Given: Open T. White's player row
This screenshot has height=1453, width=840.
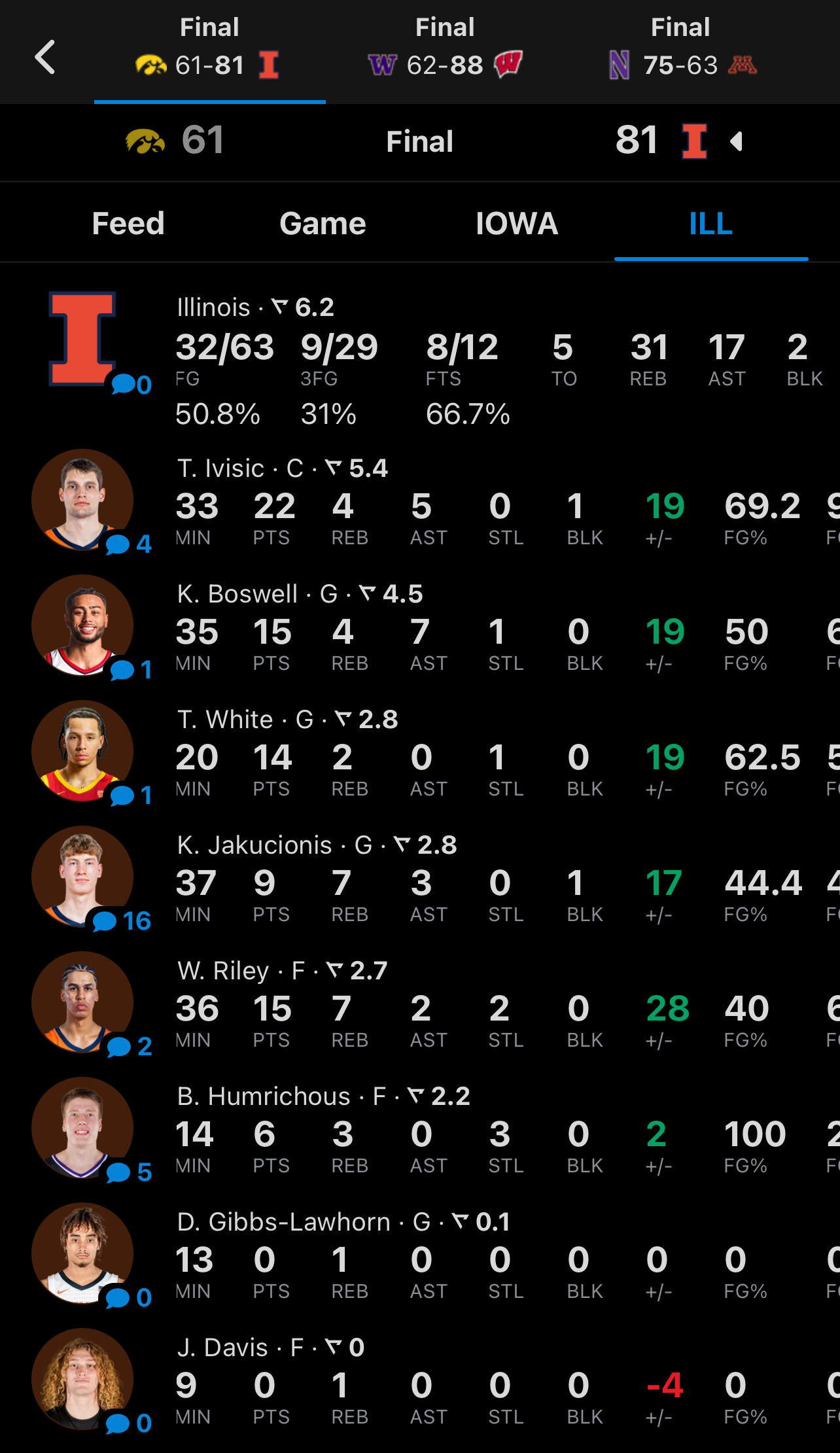Looking at the screenshot, I should (x=420, y=752).
